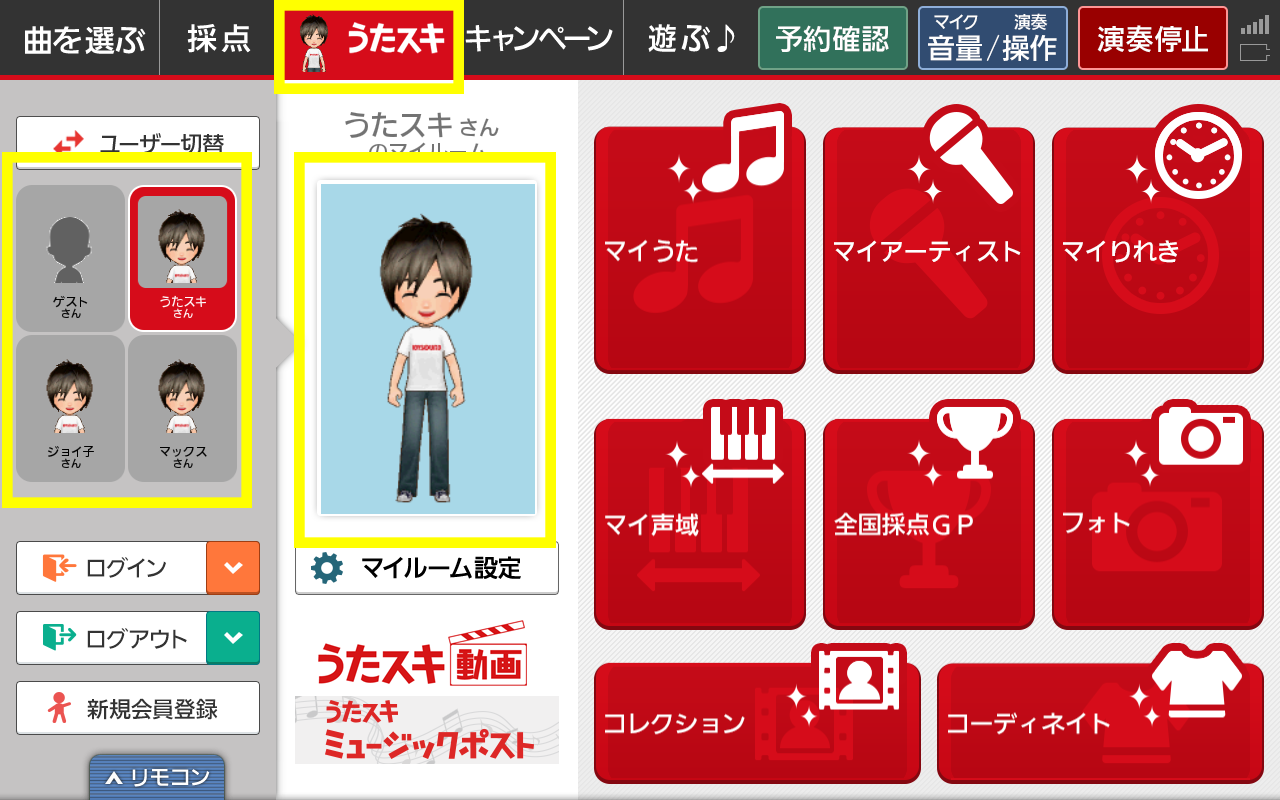Open the マイアーティスト tile

[928, 250]
